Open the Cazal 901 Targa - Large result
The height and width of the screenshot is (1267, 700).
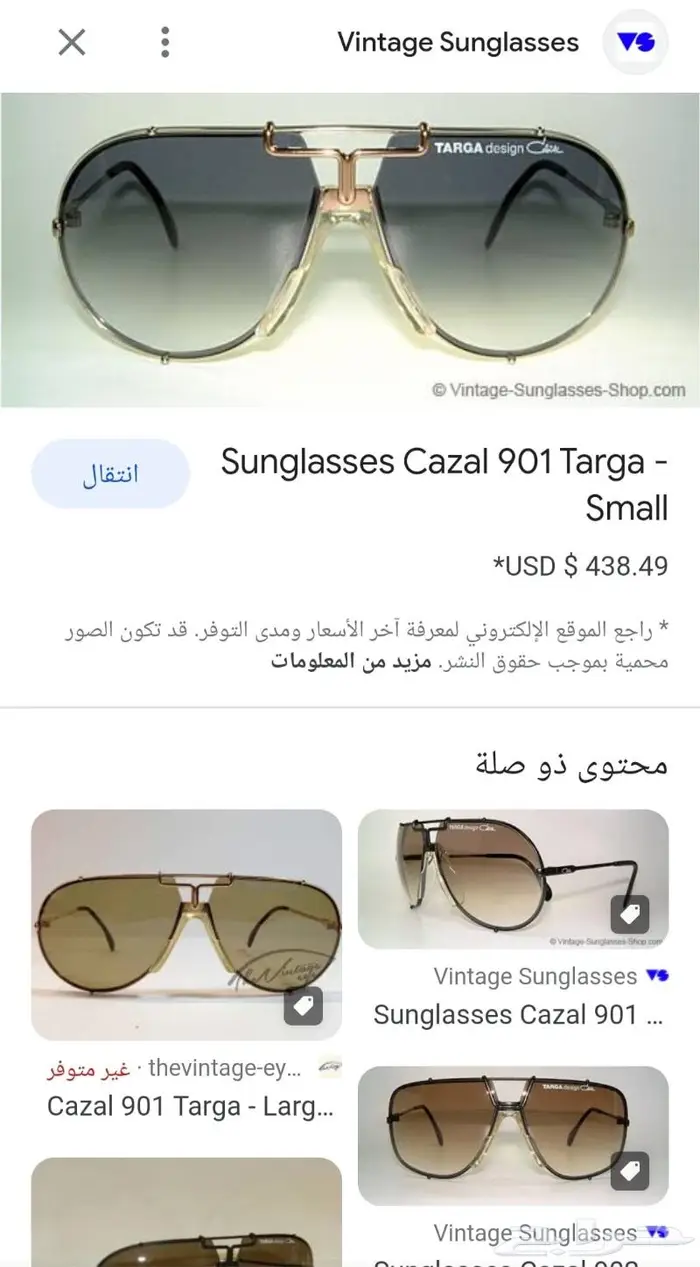point(186,925)
